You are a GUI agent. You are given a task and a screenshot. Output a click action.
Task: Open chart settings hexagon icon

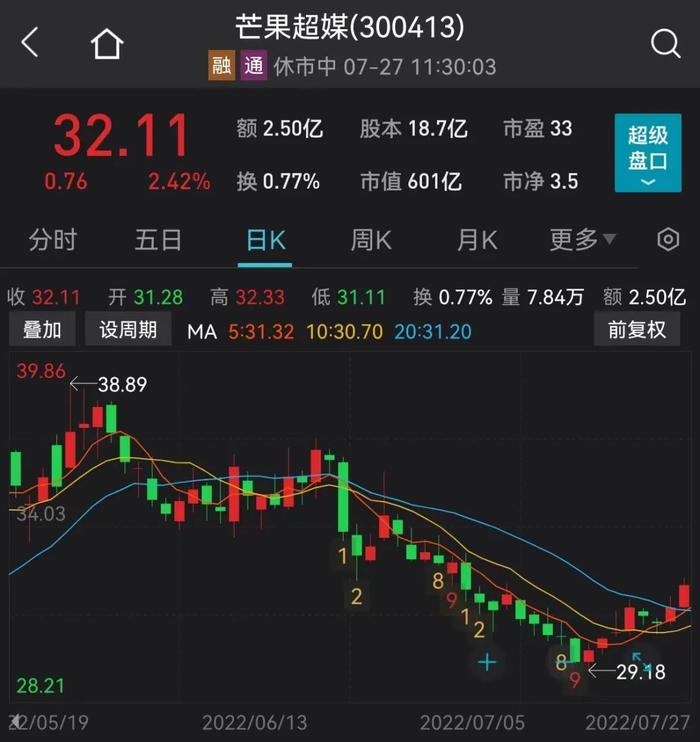pos(668,240)
